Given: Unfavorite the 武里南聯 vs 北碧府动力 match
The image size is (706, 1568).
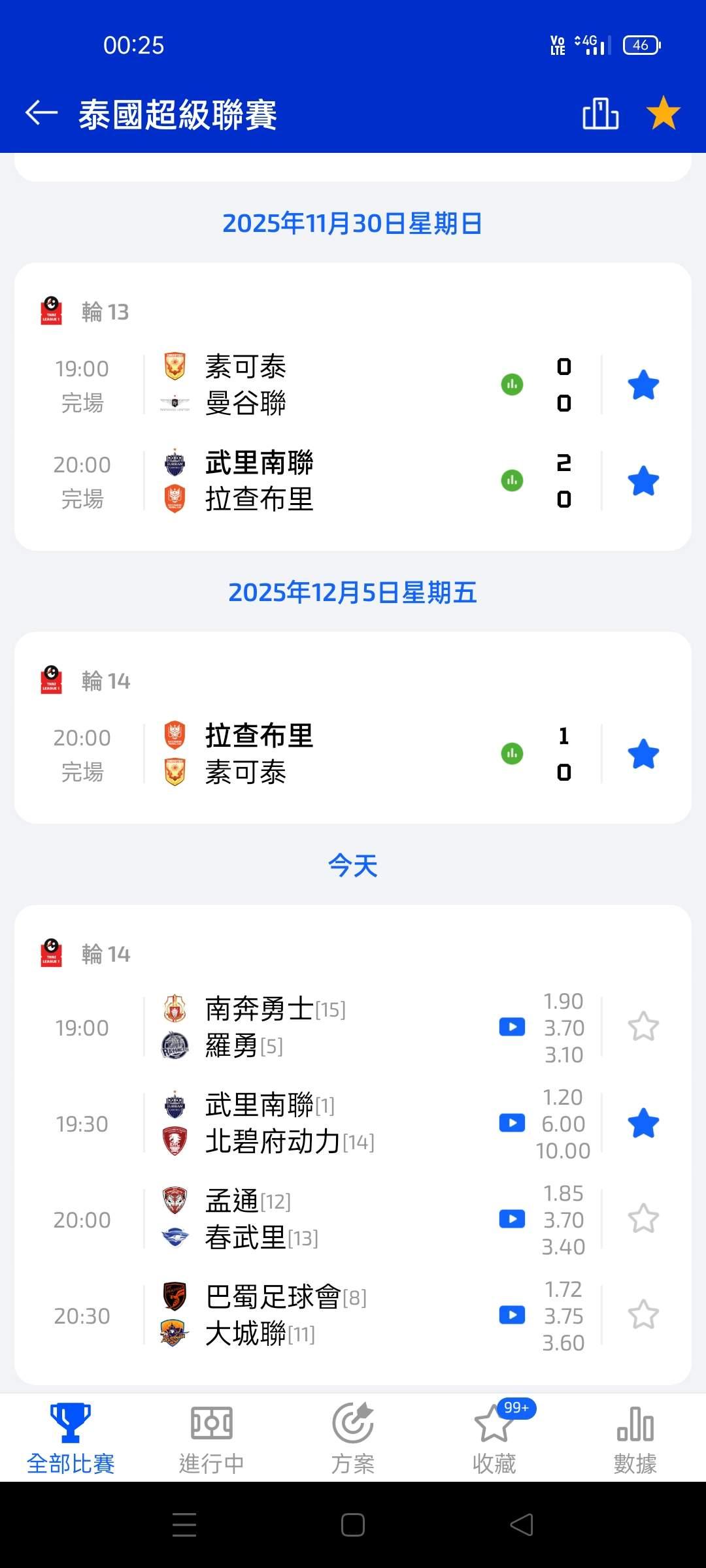Looking at the screenshot, I should tap(643, 1124).
